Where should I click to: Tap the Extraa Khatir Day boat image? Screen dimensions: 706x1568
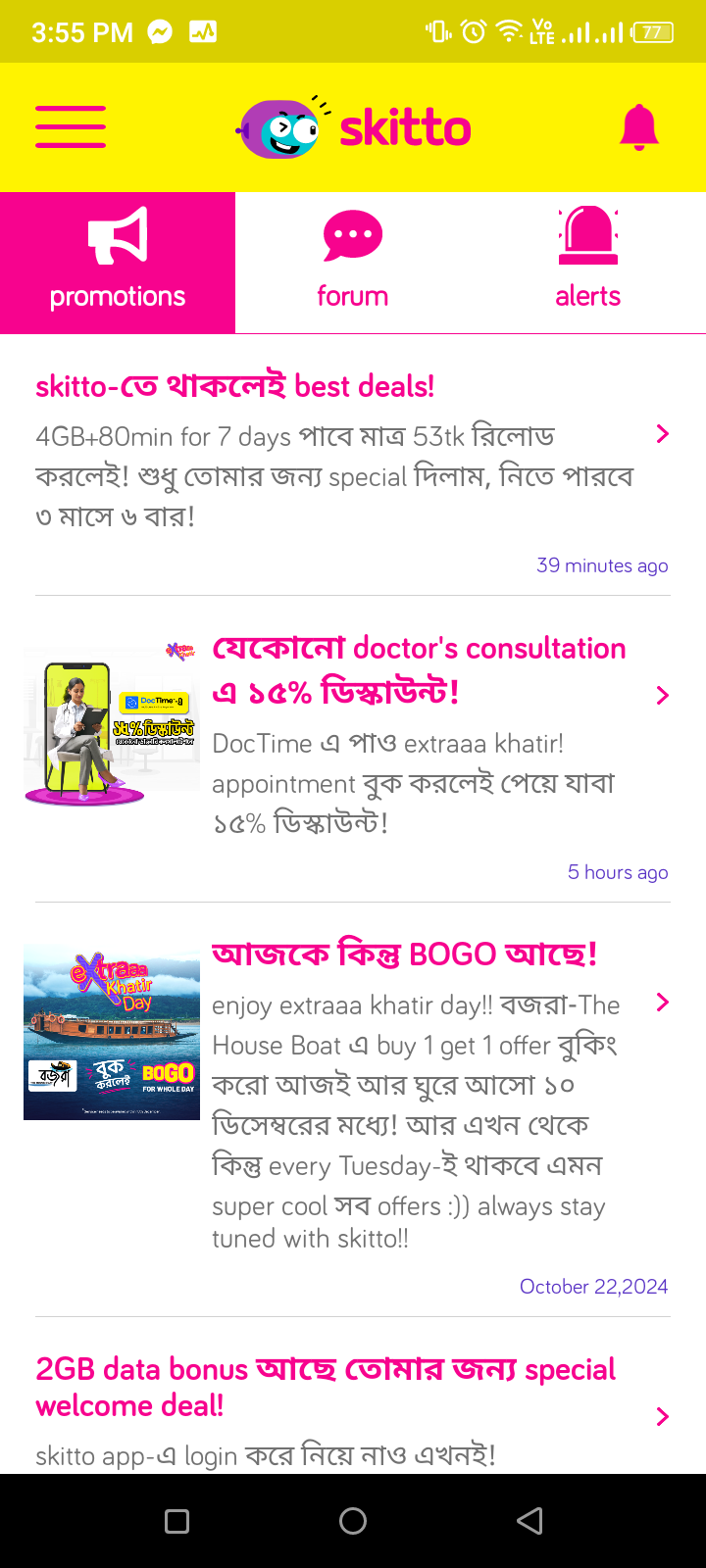point(112,1032)
